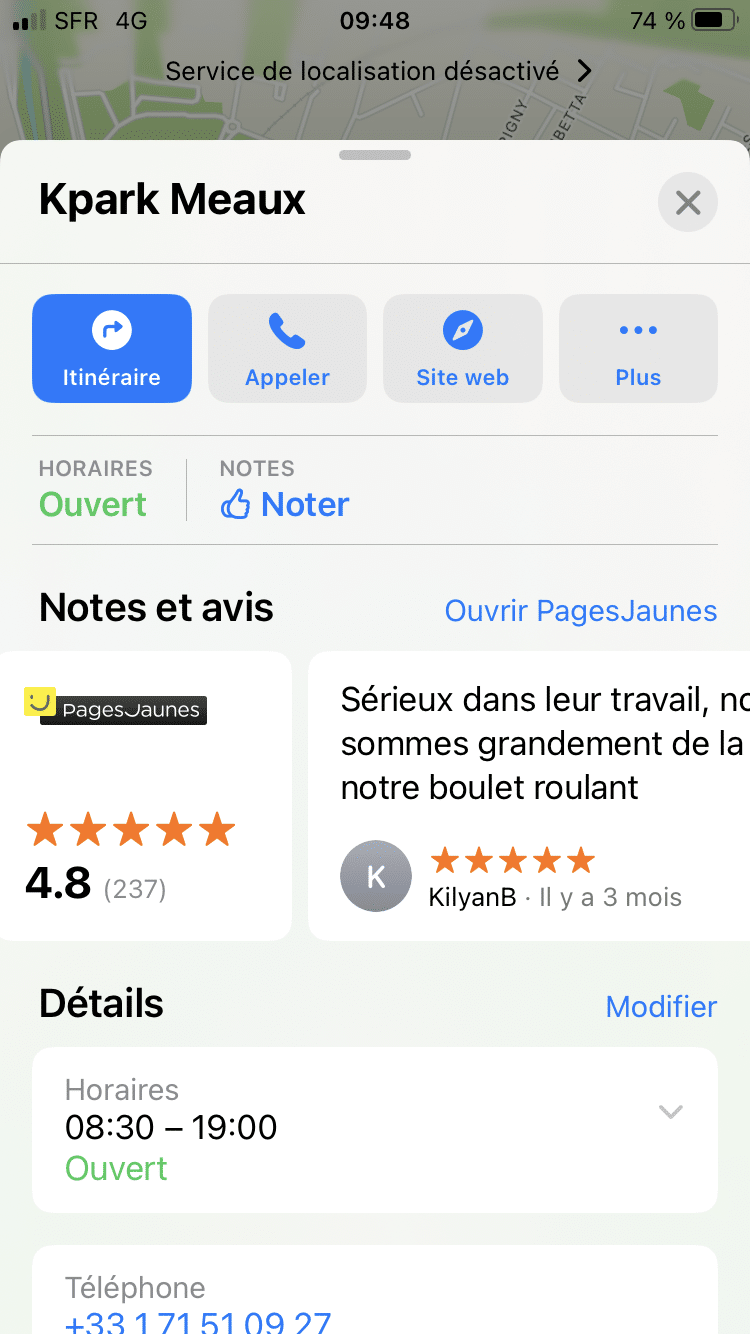This screenshot has width=750, height=1334.
Task: Select the Notes et avis section header
Action: coord(156,607)
